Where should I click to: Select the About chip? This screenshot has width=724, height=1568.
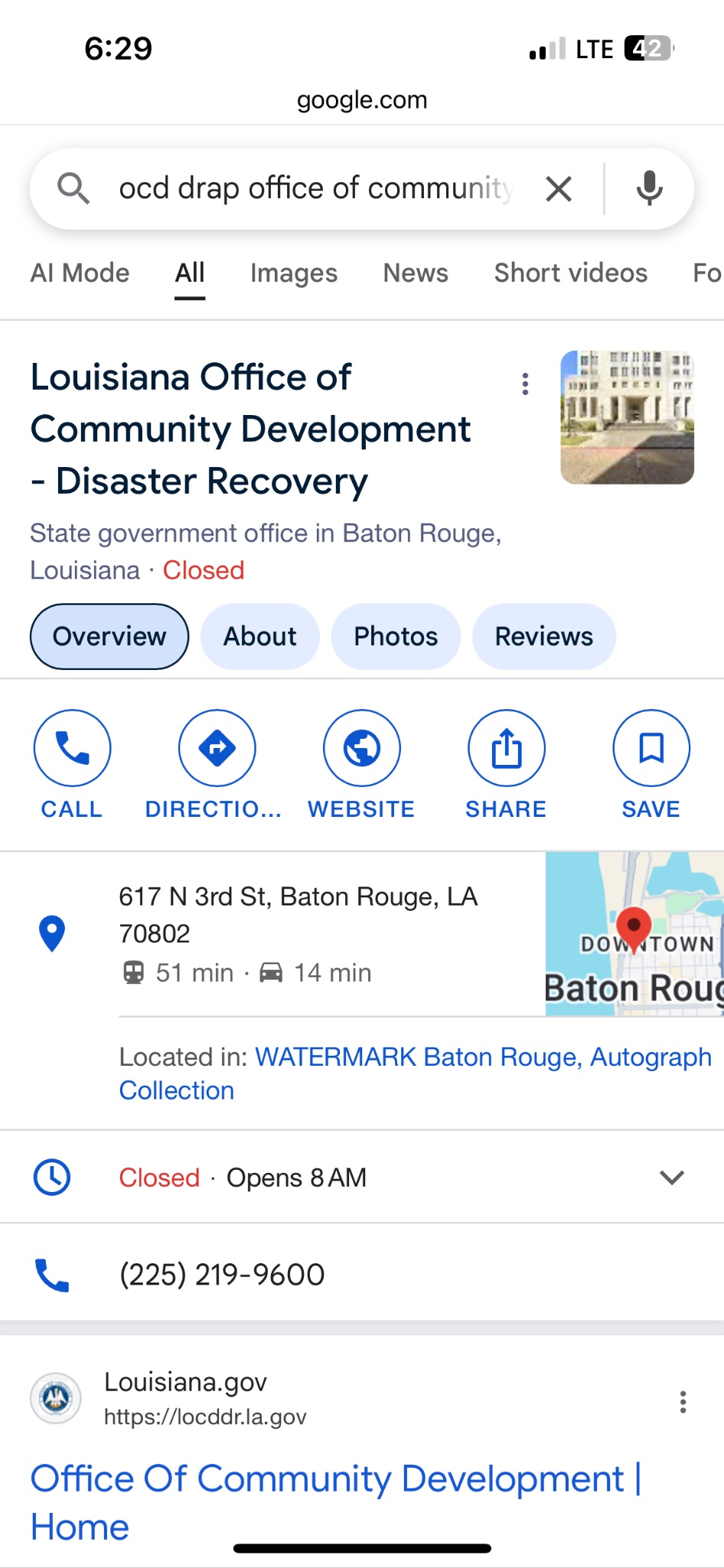pyautogui.click(x=259, y=636)
